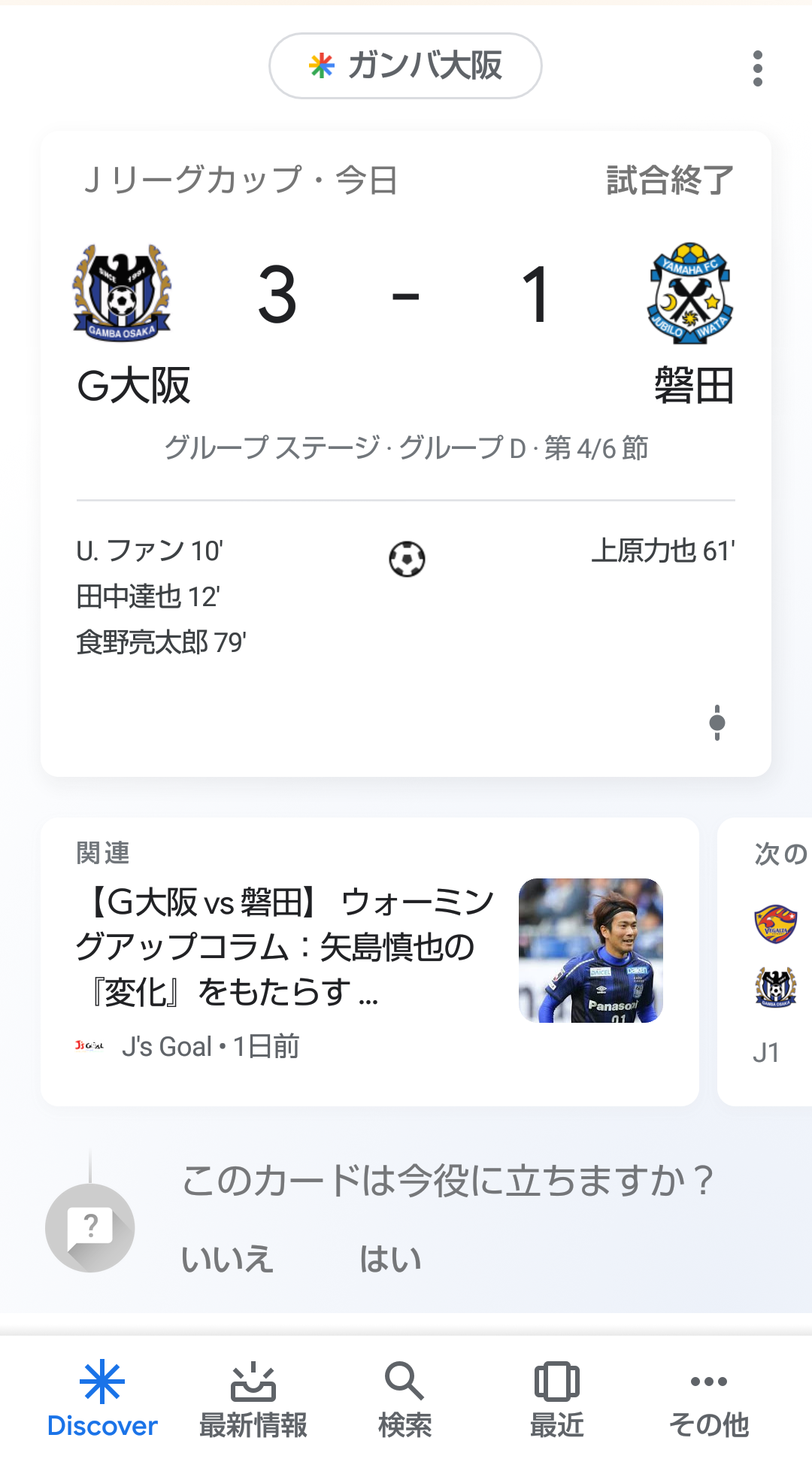Switch to the Discover tab
The height and width of the screenshot is (1462, 812).
point(102,1399)
